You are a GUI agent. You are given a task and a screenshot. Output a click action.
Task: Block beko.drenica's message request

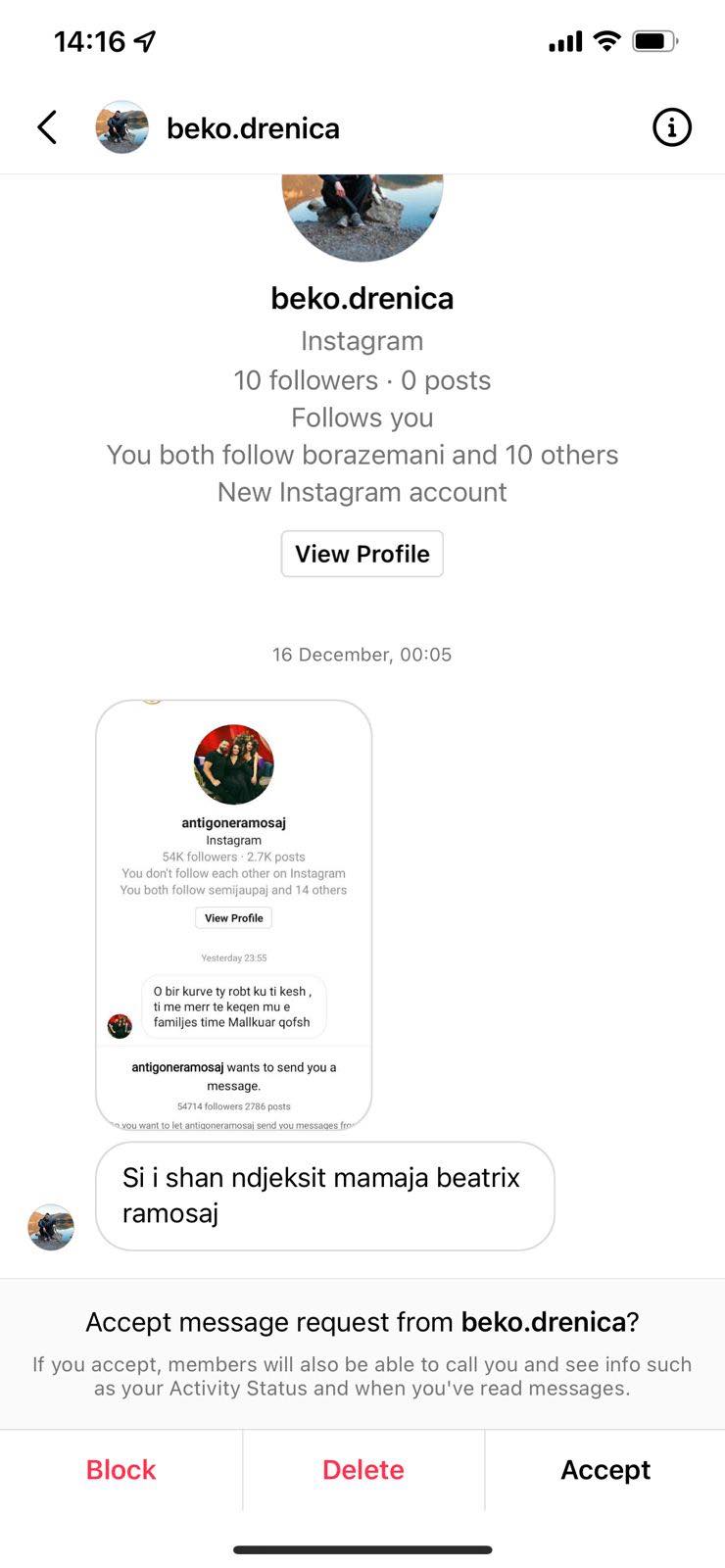point(121,1469)
